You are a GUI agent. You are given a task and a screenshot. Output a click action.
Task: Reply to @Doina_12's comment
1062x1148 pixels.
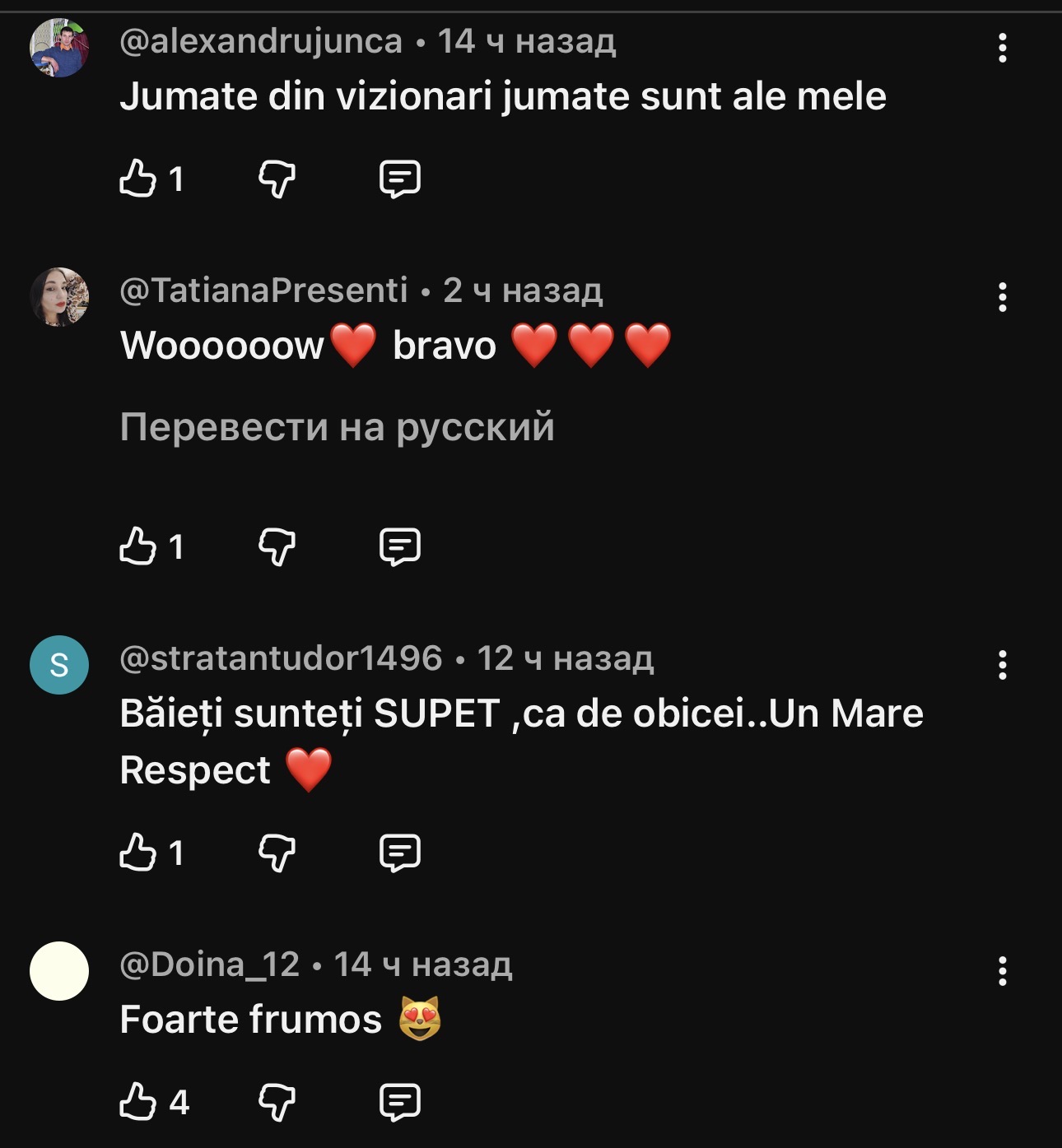(x=399, y=1101)
